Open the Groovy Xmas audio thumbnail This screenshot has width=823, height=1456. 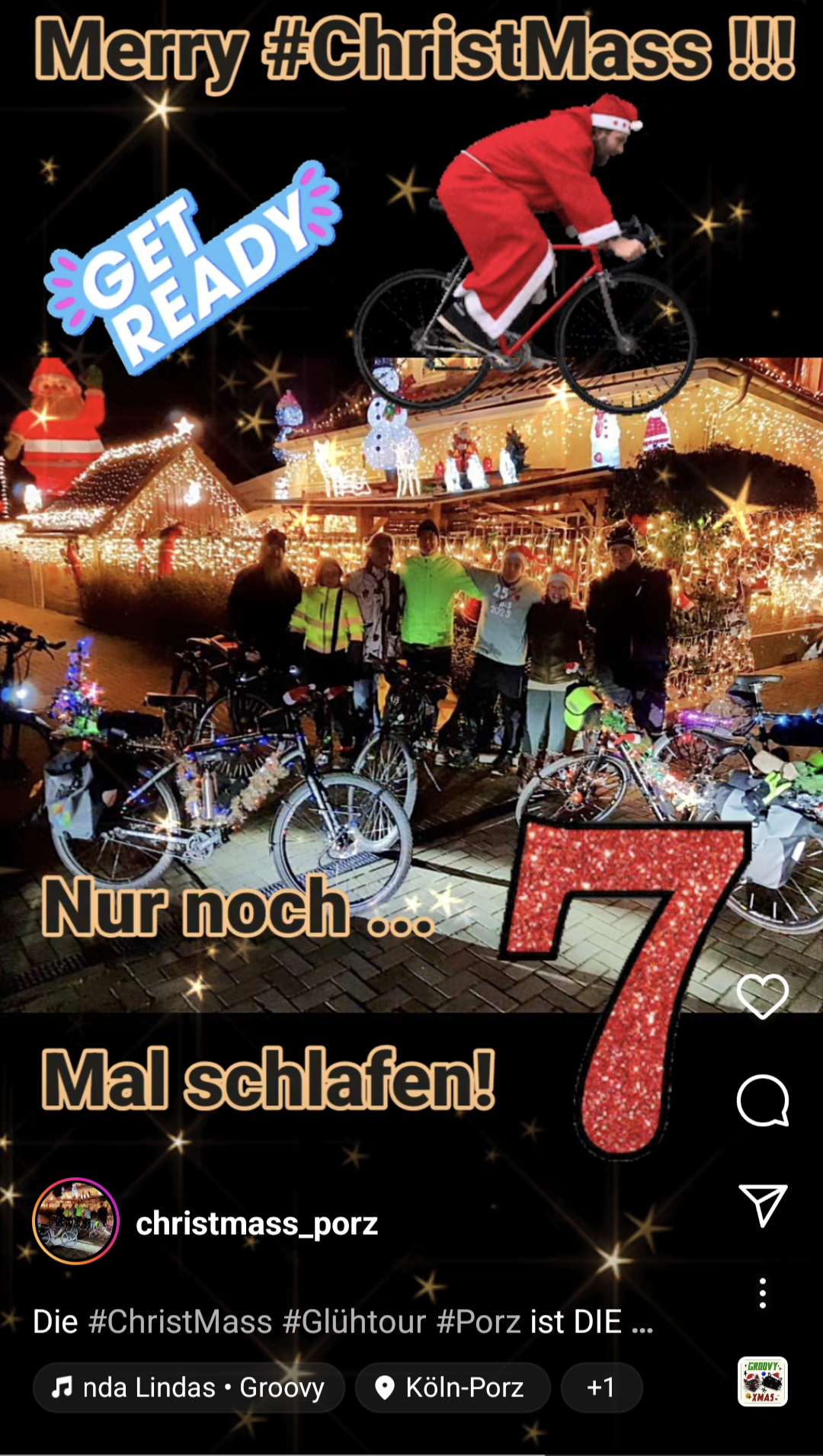762,1381
